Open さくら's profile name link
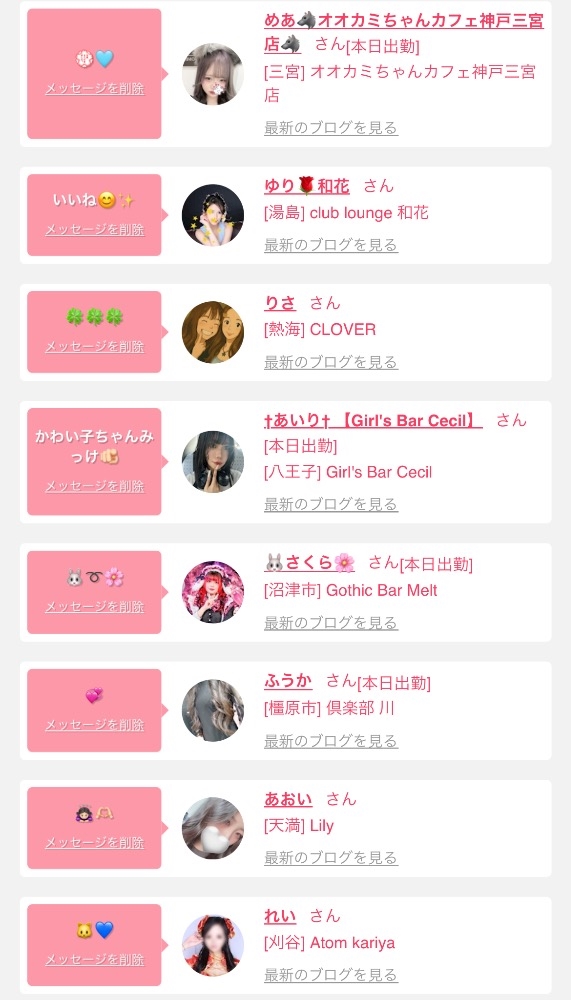The width and height of the screenshot is (571, 1000). tap(309, 562)
